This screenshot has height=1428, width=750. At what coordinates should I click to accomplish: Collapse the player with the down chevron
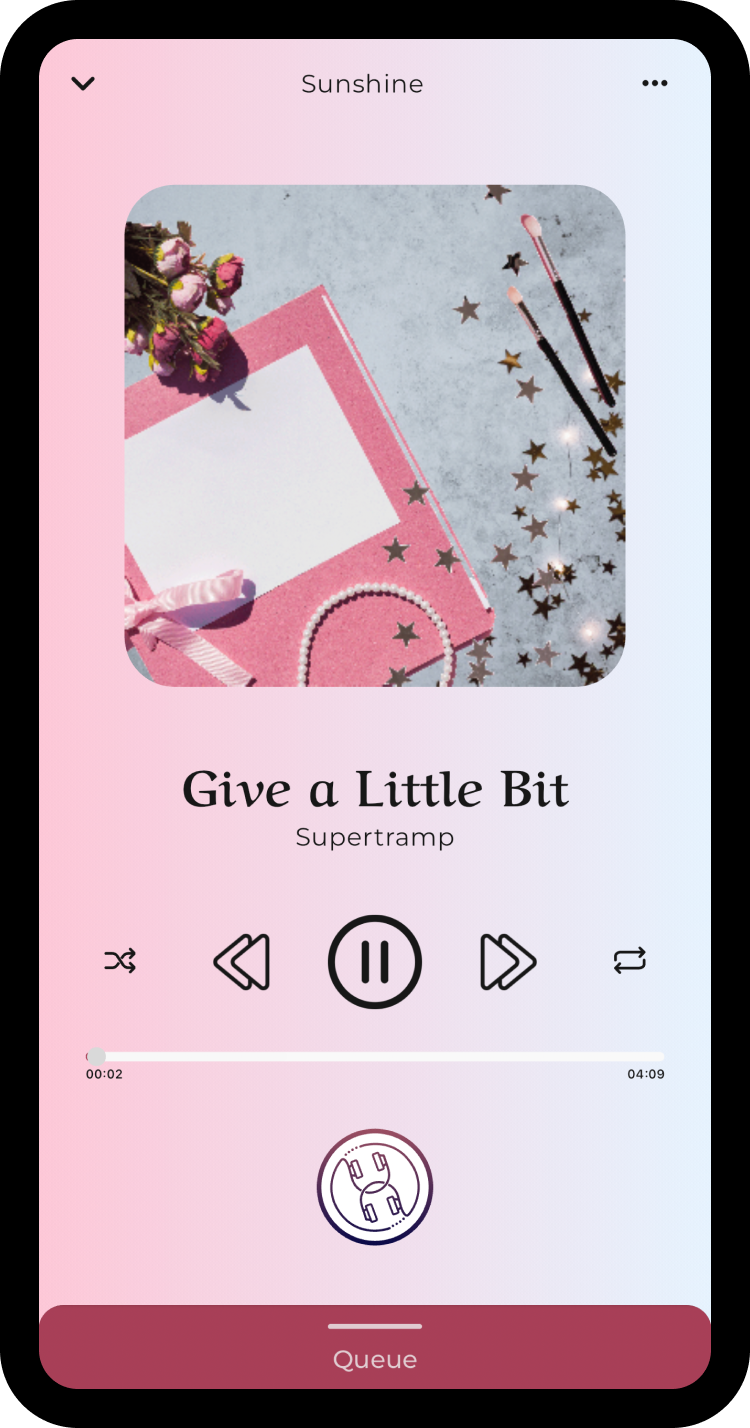coord(83,84)
